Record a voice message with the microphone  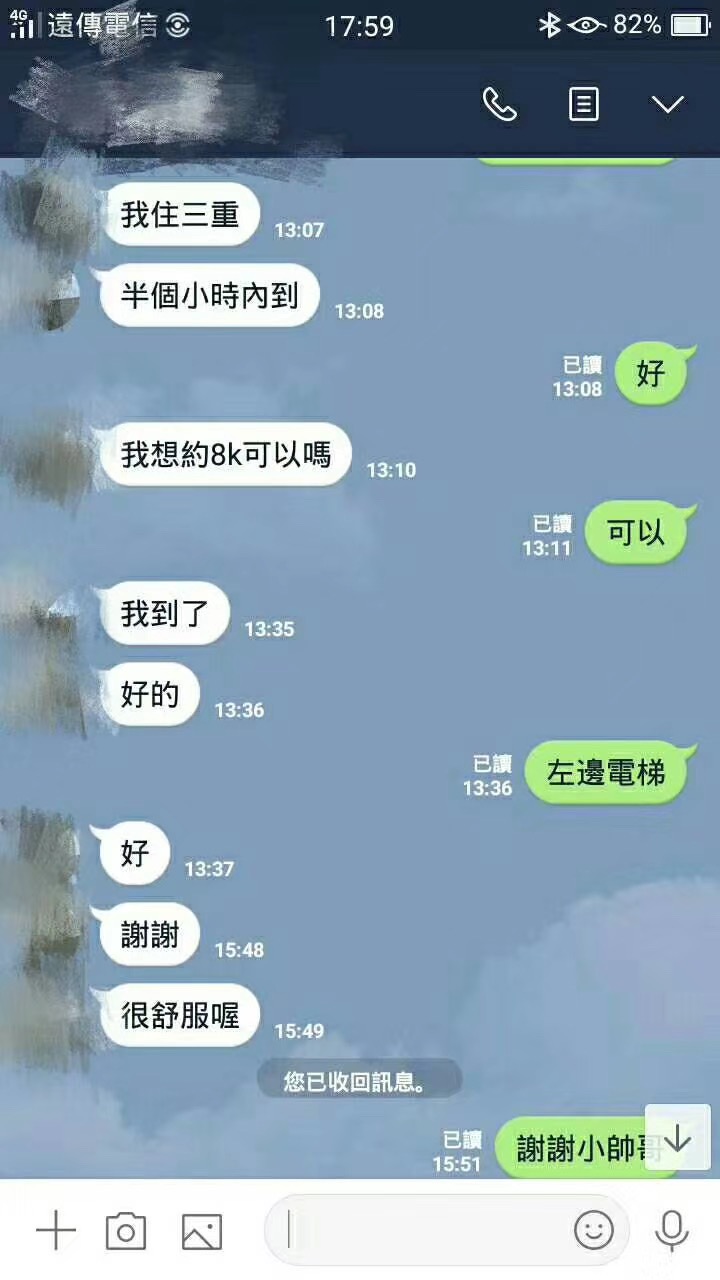(x=671, y=1230)
